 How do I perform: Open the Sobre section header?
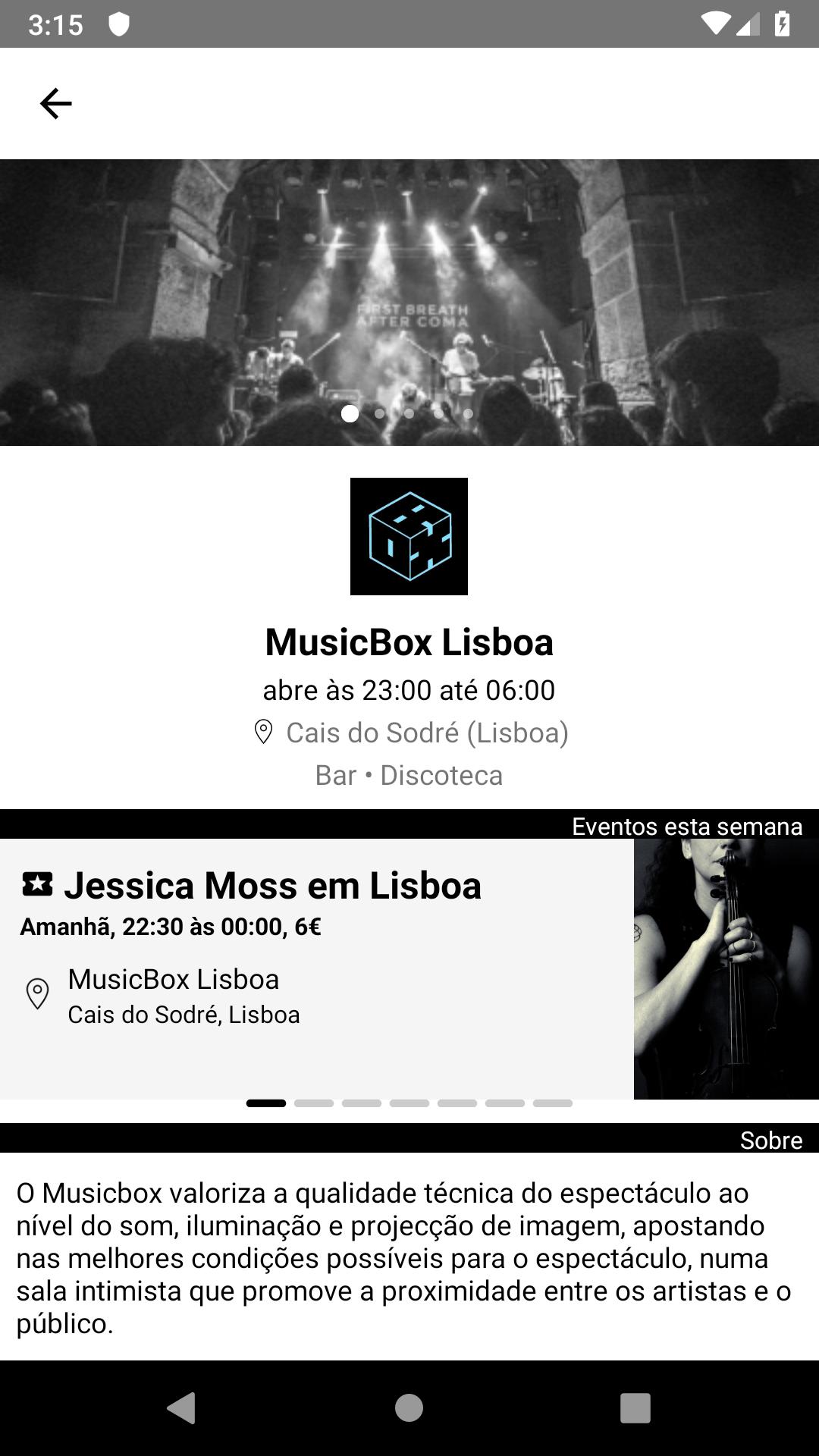click(x=771, y=1140)
